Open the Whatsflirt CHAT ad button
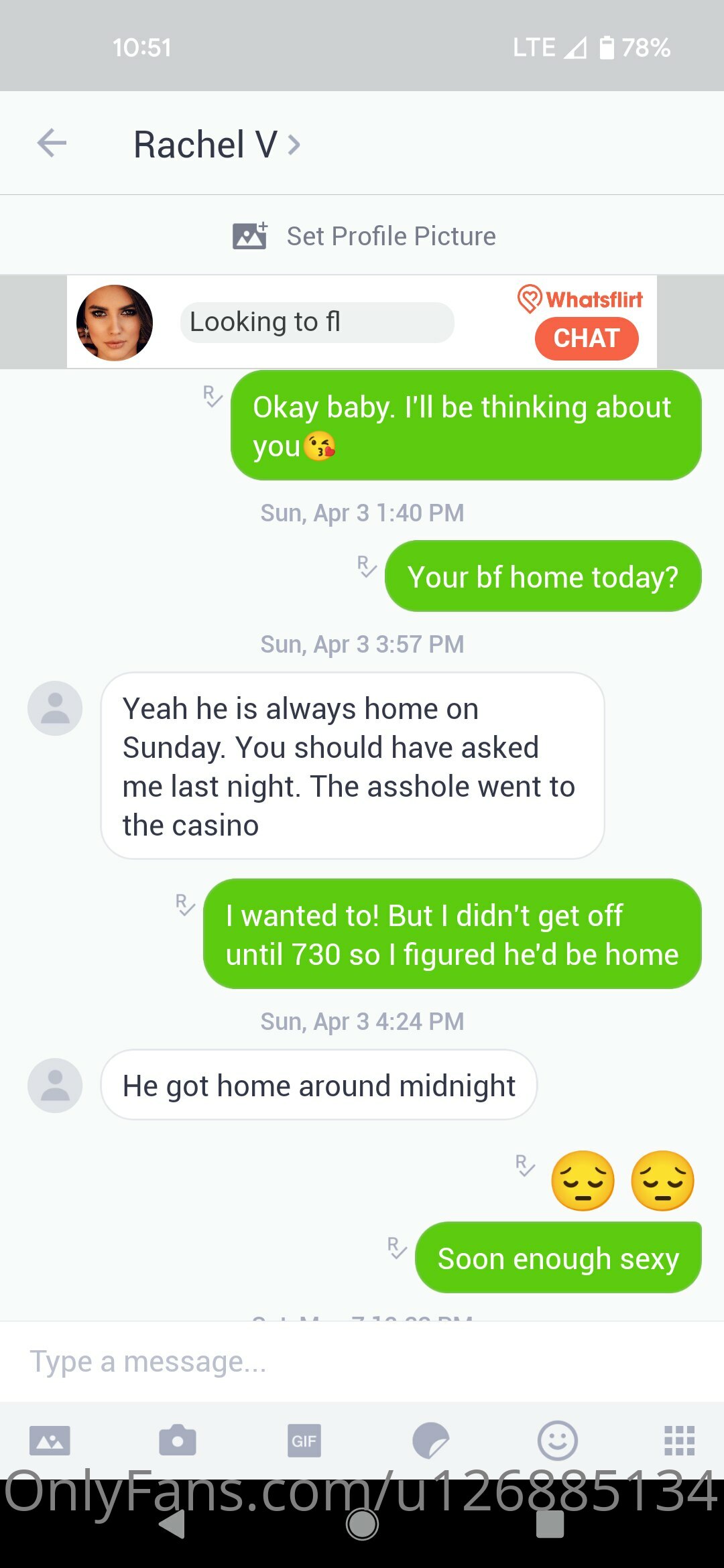Image resolution: width=724 pixels, height=1568 pixels. 587,338
